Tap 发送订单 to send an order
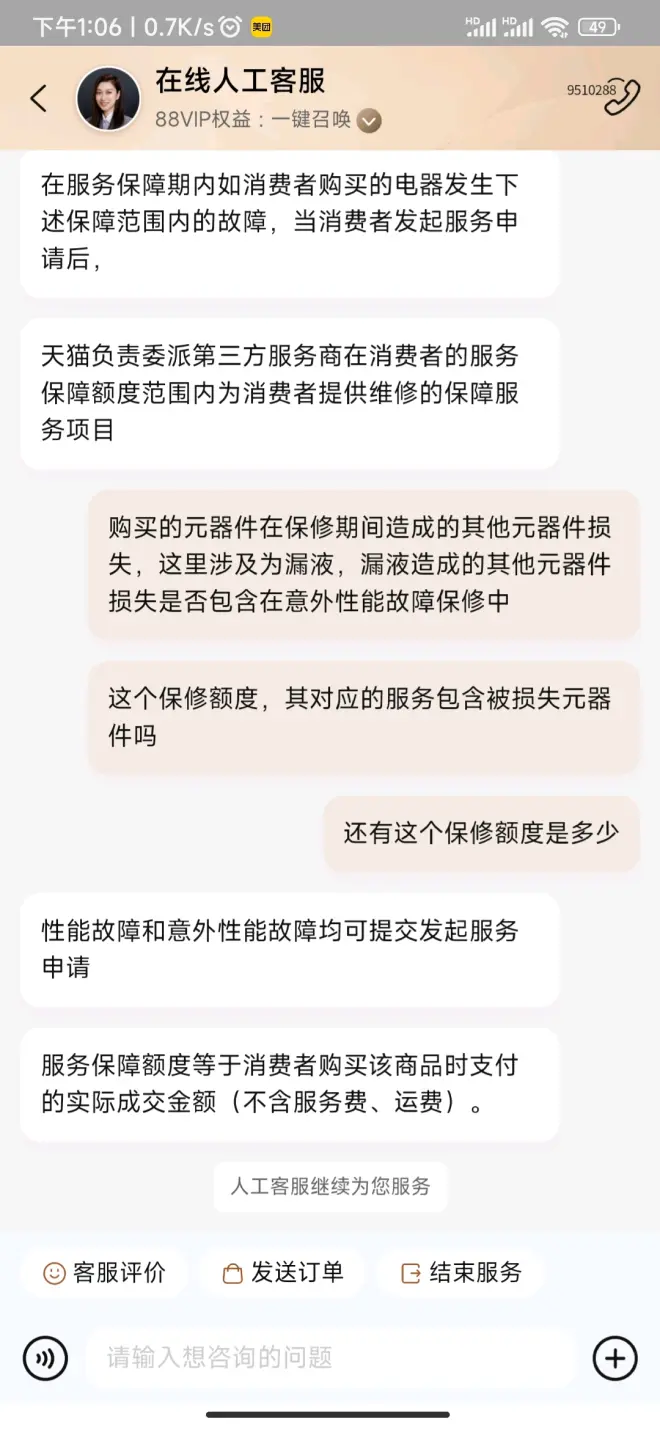The height and width of the screenshot is (1430, 660). [x=284, y=1272]
